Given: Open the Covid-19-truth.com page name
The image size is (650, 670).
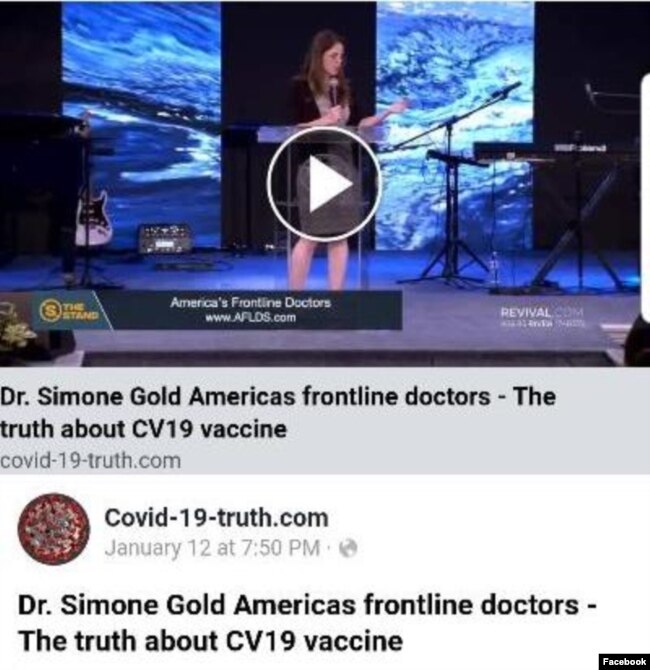Looking at the screenshot, I should (216, 518).
